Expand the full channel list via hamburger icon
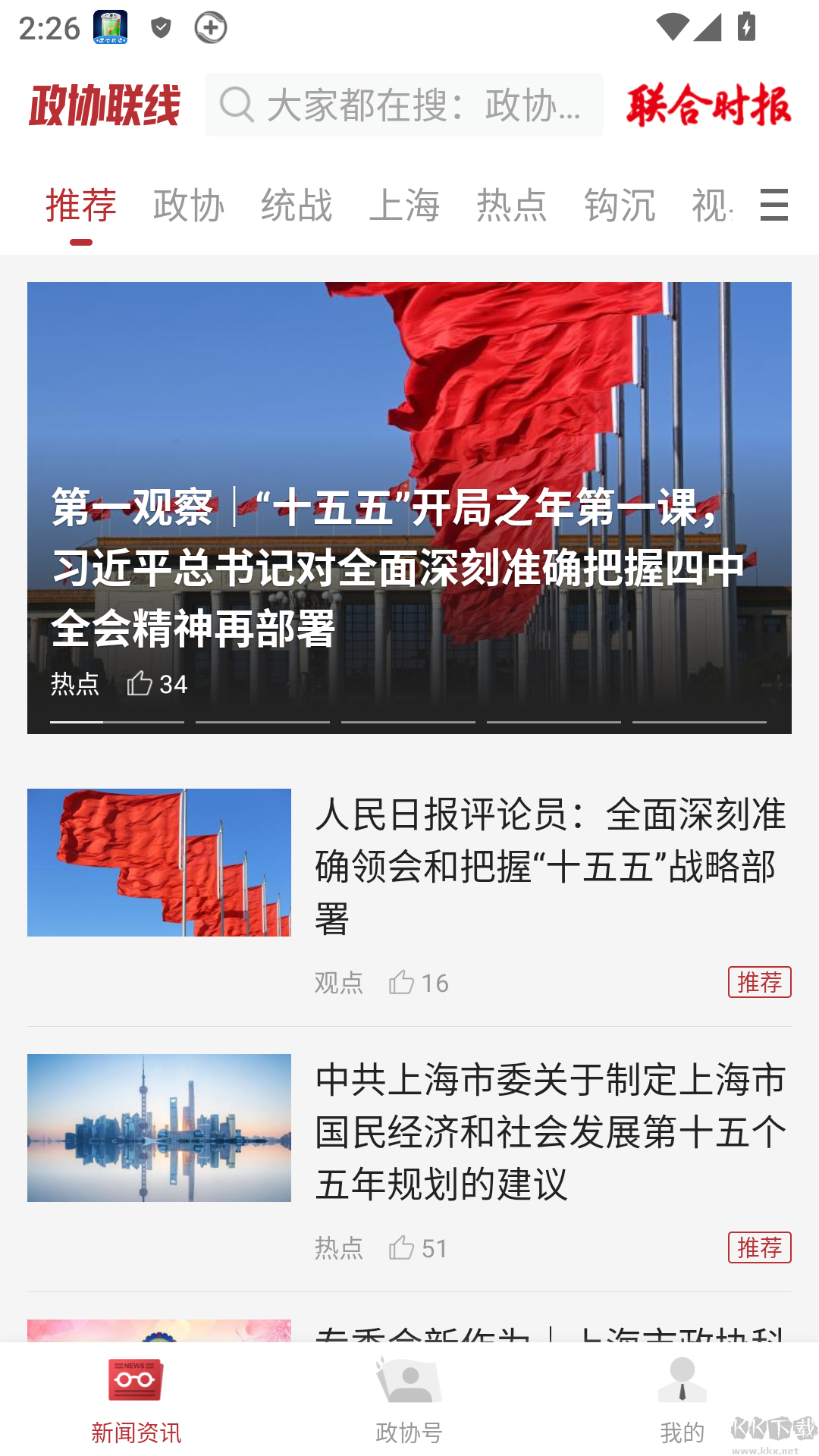This screenshot has height=1456, width=819. pos(774,206)
